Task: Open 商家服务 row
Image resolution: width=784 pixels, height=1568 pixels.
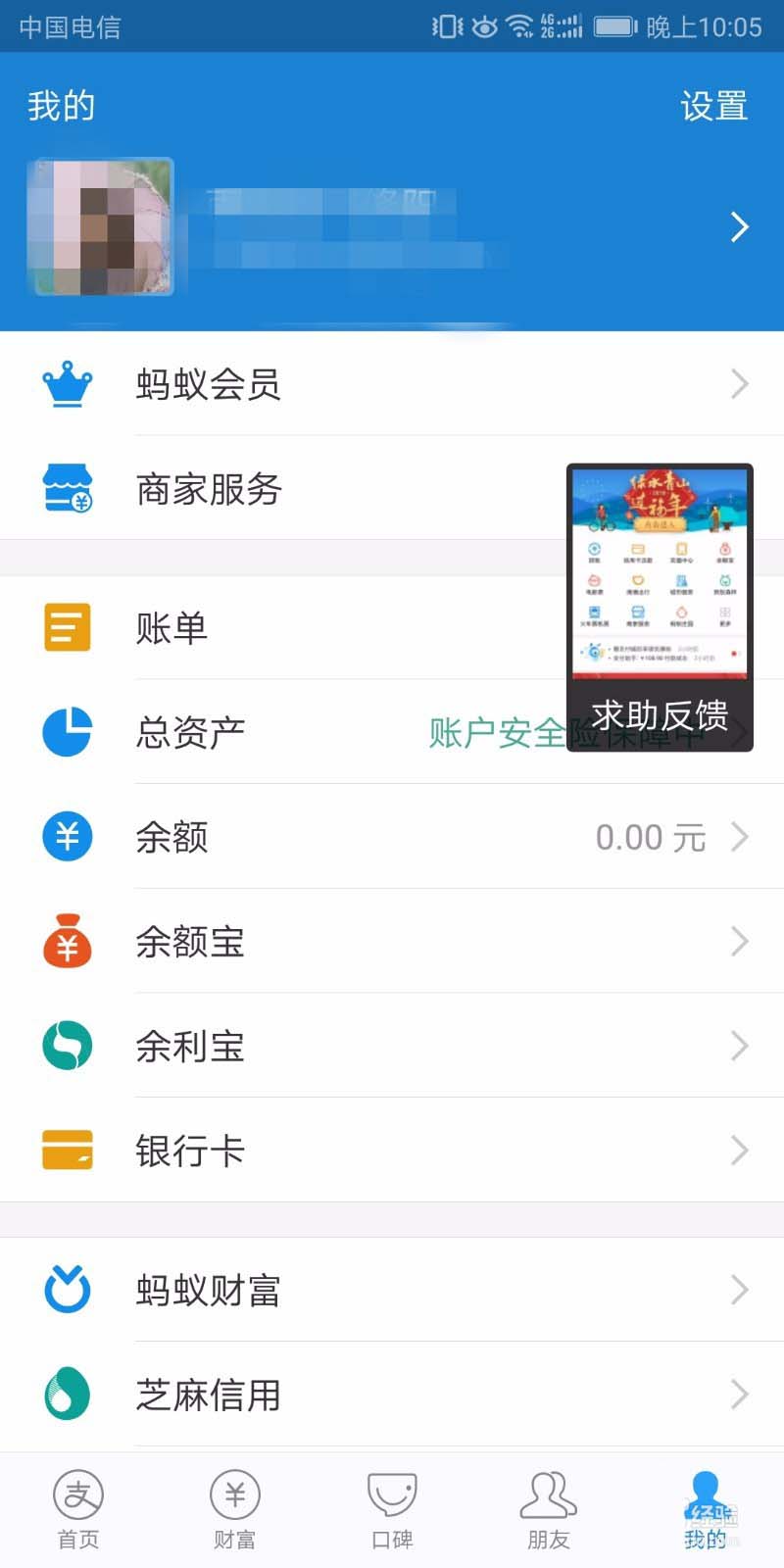Action: (294, 489)
